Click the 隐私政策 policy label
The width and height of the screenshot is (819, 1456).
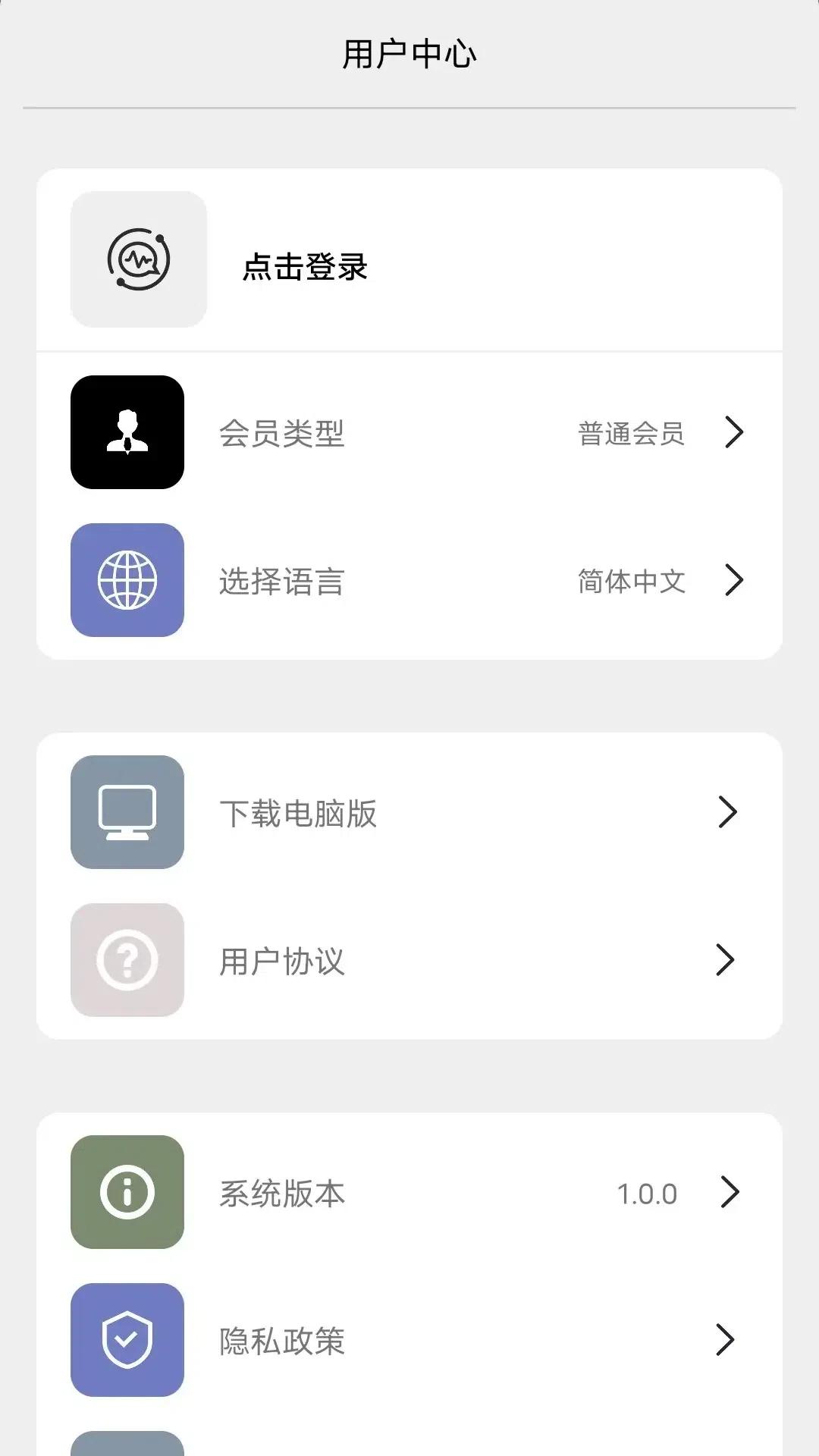coord(281,1342)
